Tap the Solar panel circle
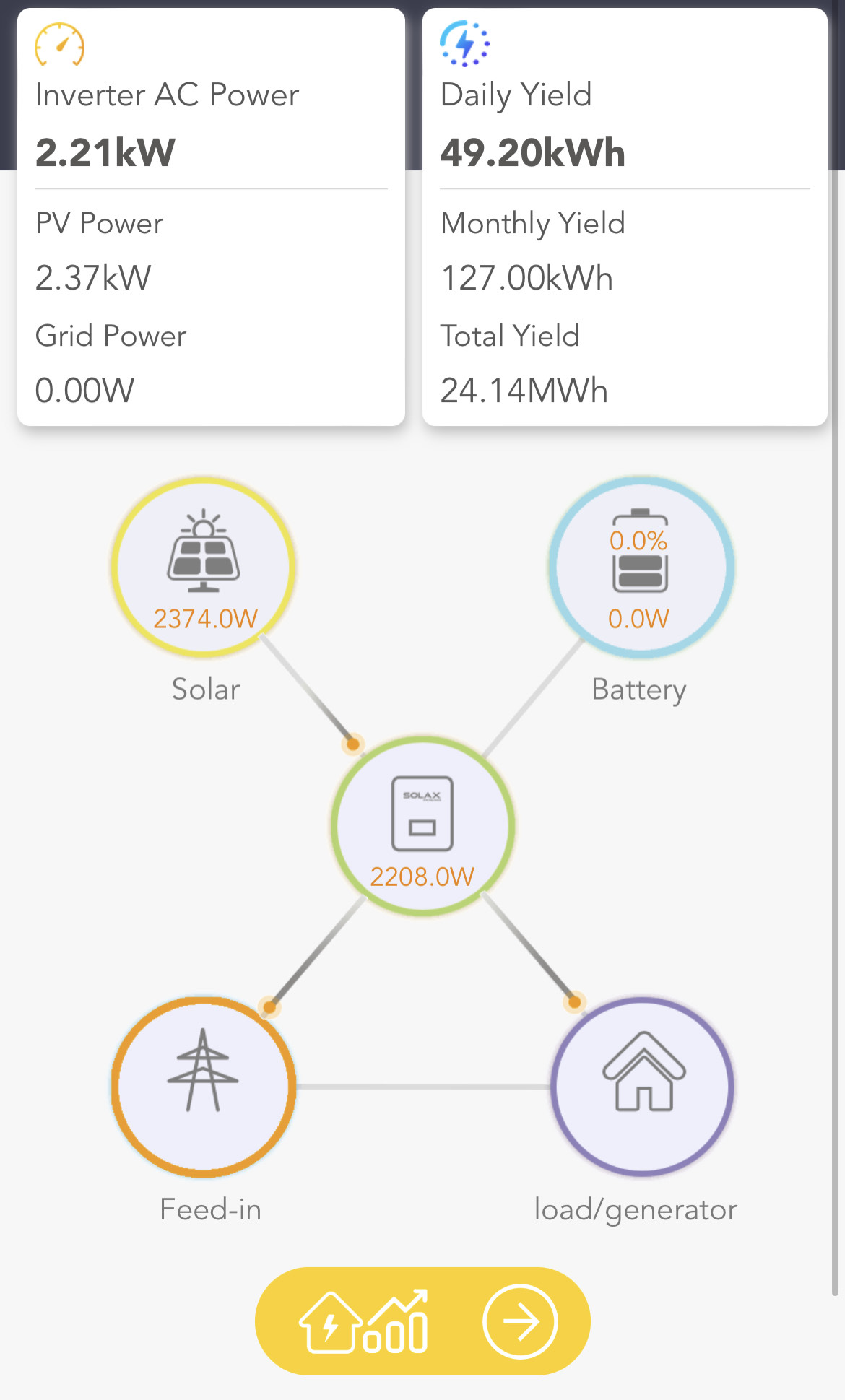The width and height of the screenshot is (845, 1400). (x=204, y=567)
